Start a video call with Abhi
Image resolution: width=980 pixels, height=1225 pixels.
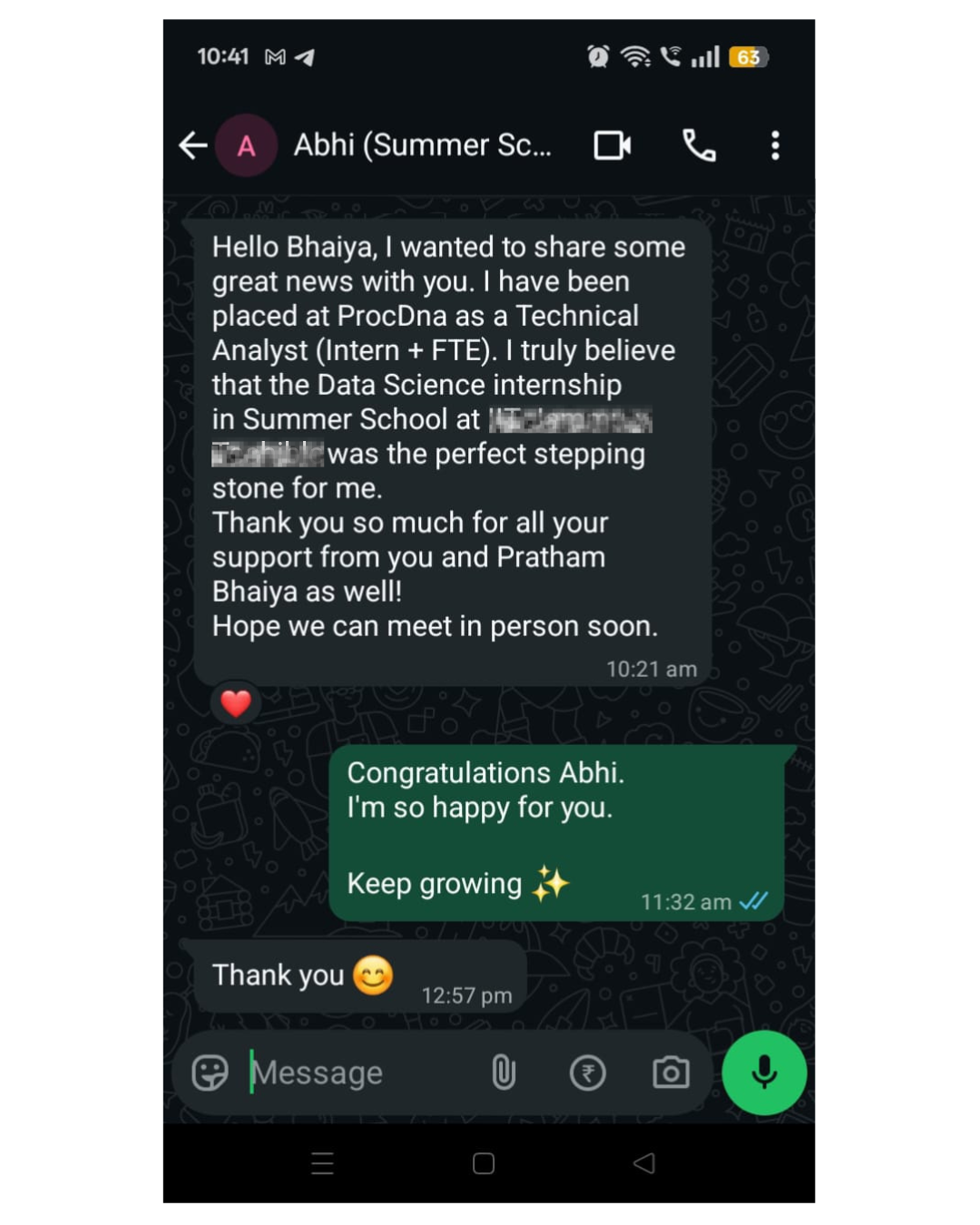[612, 145]
